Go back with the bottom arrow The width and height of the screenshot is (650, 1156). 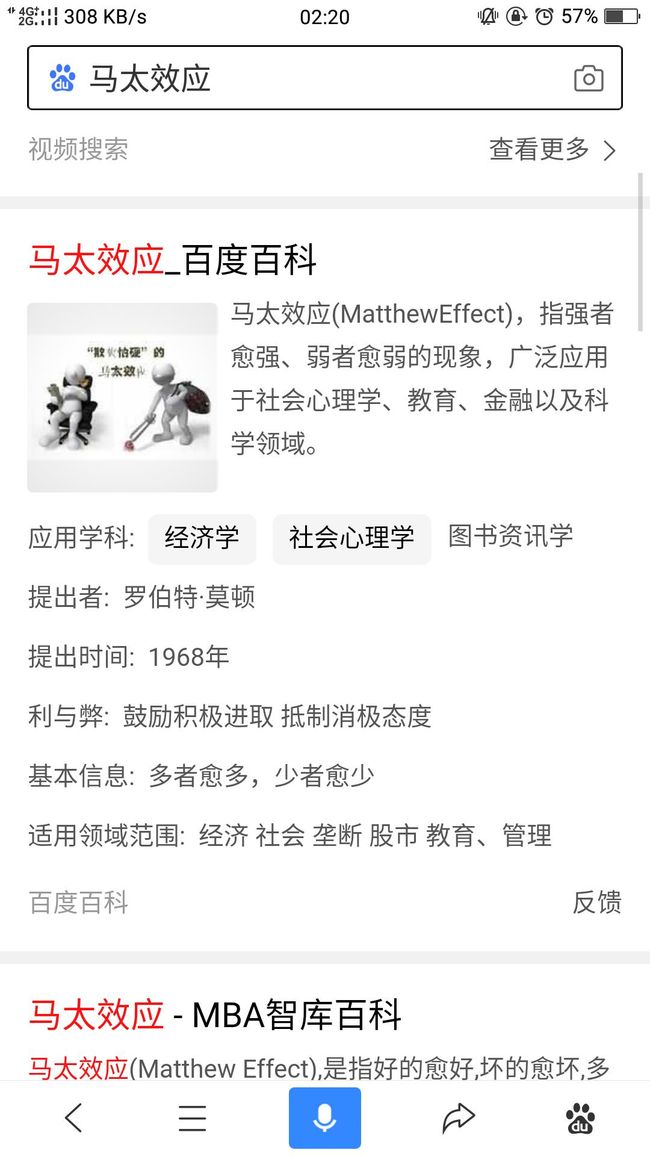(x=73, y=1118)
